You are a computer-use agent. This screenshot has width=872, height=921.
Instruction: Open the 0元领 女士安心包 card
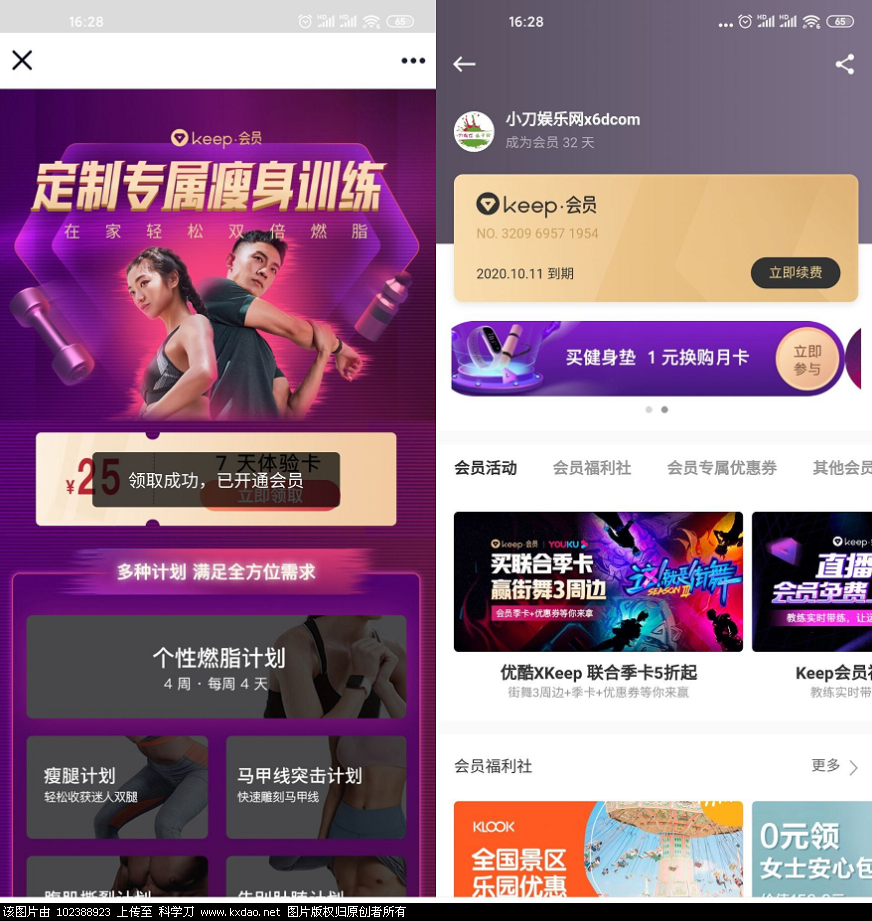click(x=811, y=848)
